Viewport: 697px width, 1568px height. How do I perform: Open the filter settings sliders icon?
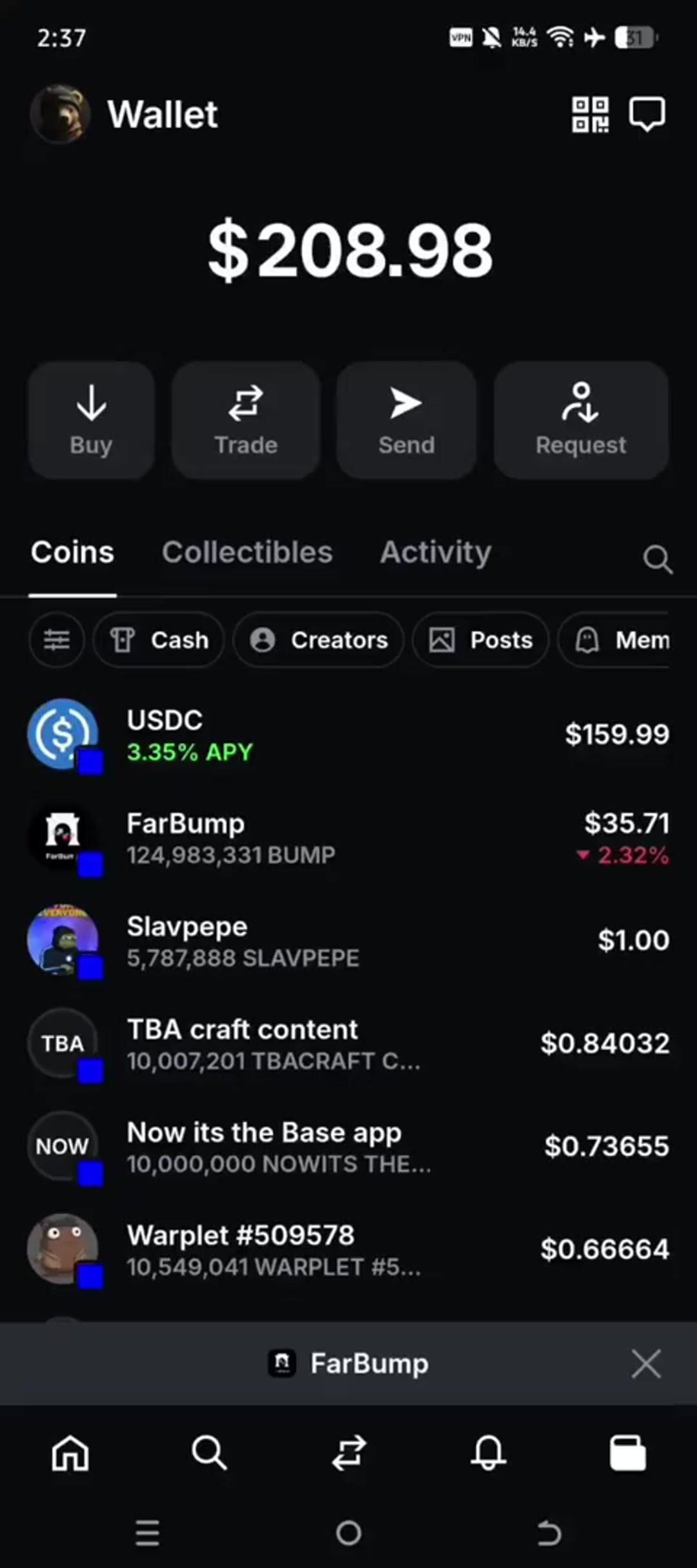(57, 640)
